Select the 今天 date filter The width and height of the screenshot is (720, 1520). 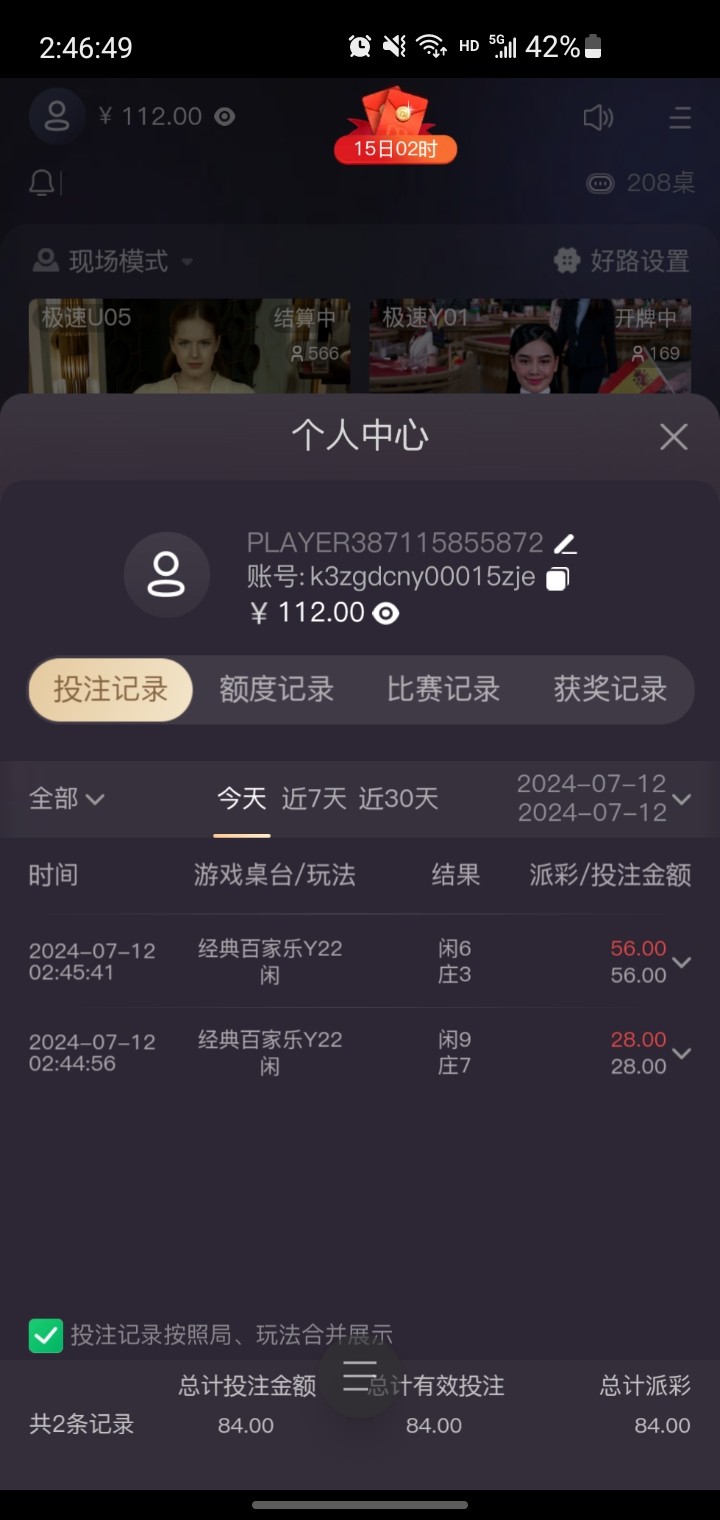[242, 799]
